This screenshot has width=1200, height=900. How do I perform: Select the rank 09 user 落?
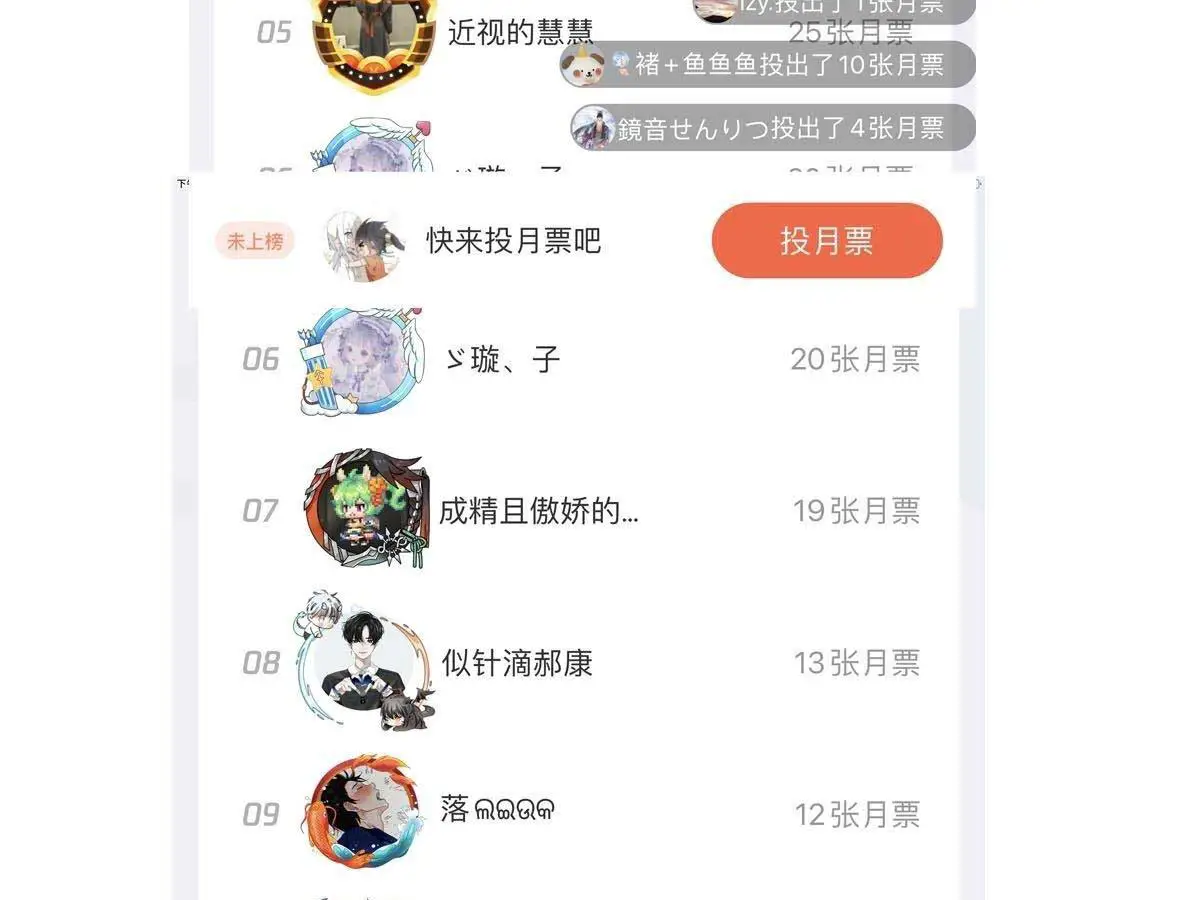[x=497, y=811]
